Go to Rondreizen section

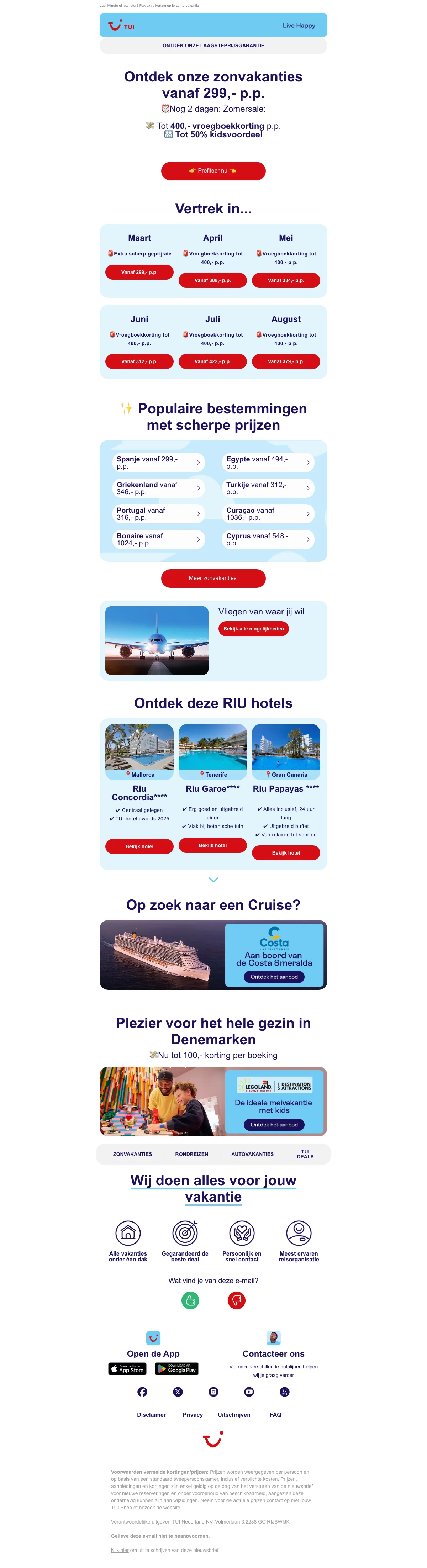coord(191,1154)
